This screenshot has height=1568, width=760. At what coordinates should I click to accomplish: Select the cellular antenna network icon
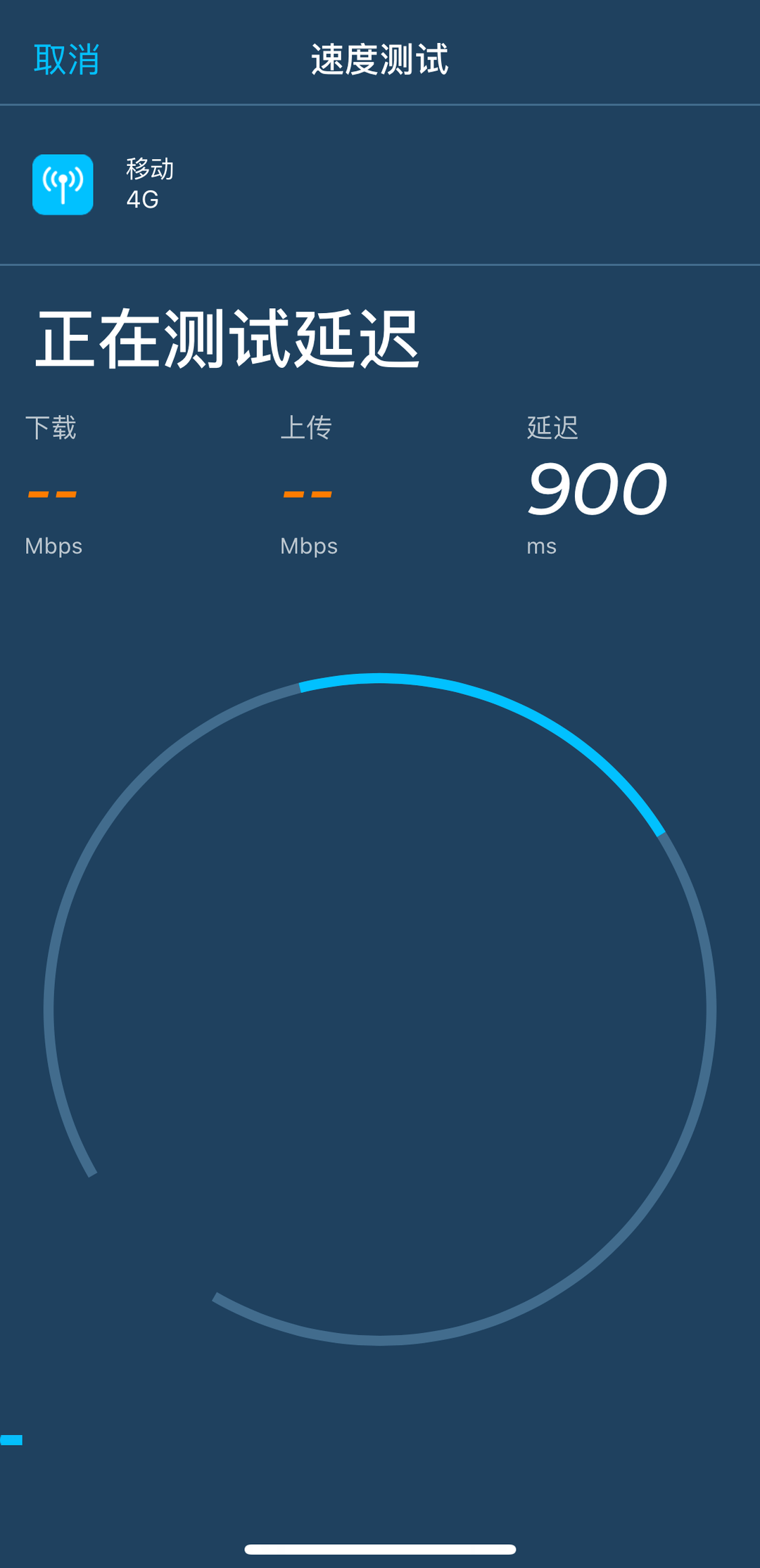[62, 185]
